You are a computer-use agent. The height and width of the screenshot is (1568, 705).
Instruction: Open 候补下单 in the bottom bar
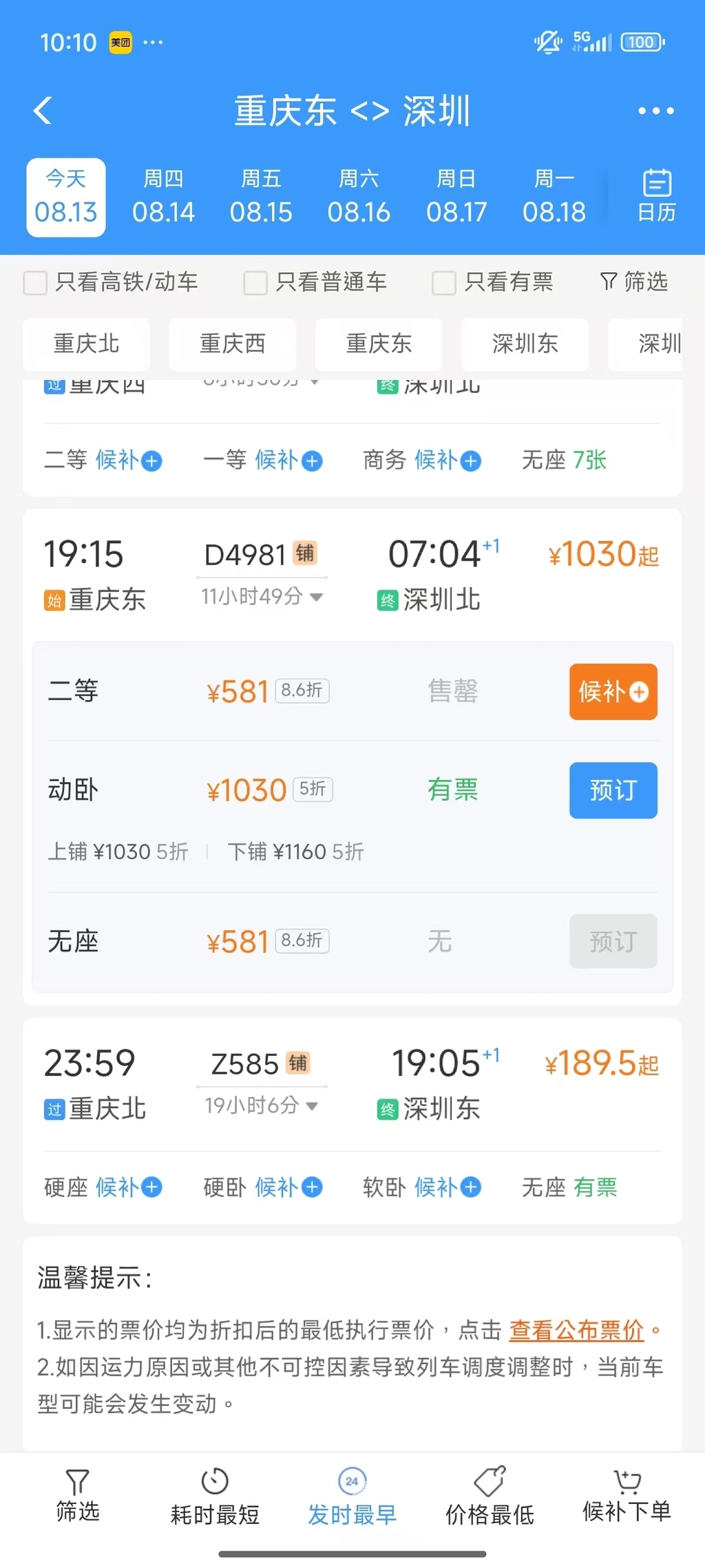pos(627,1498)
